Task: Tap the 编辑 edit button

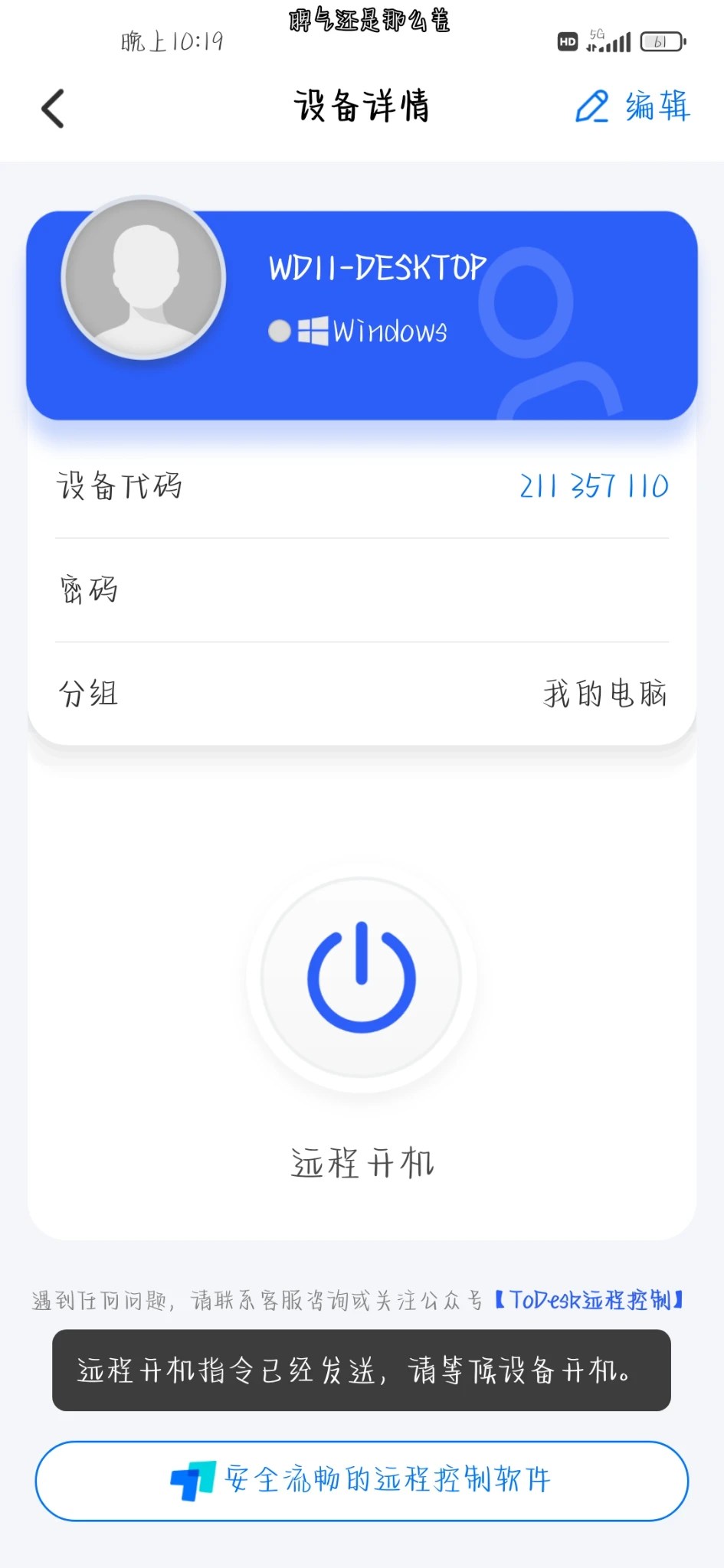Action: coord(633,106)
